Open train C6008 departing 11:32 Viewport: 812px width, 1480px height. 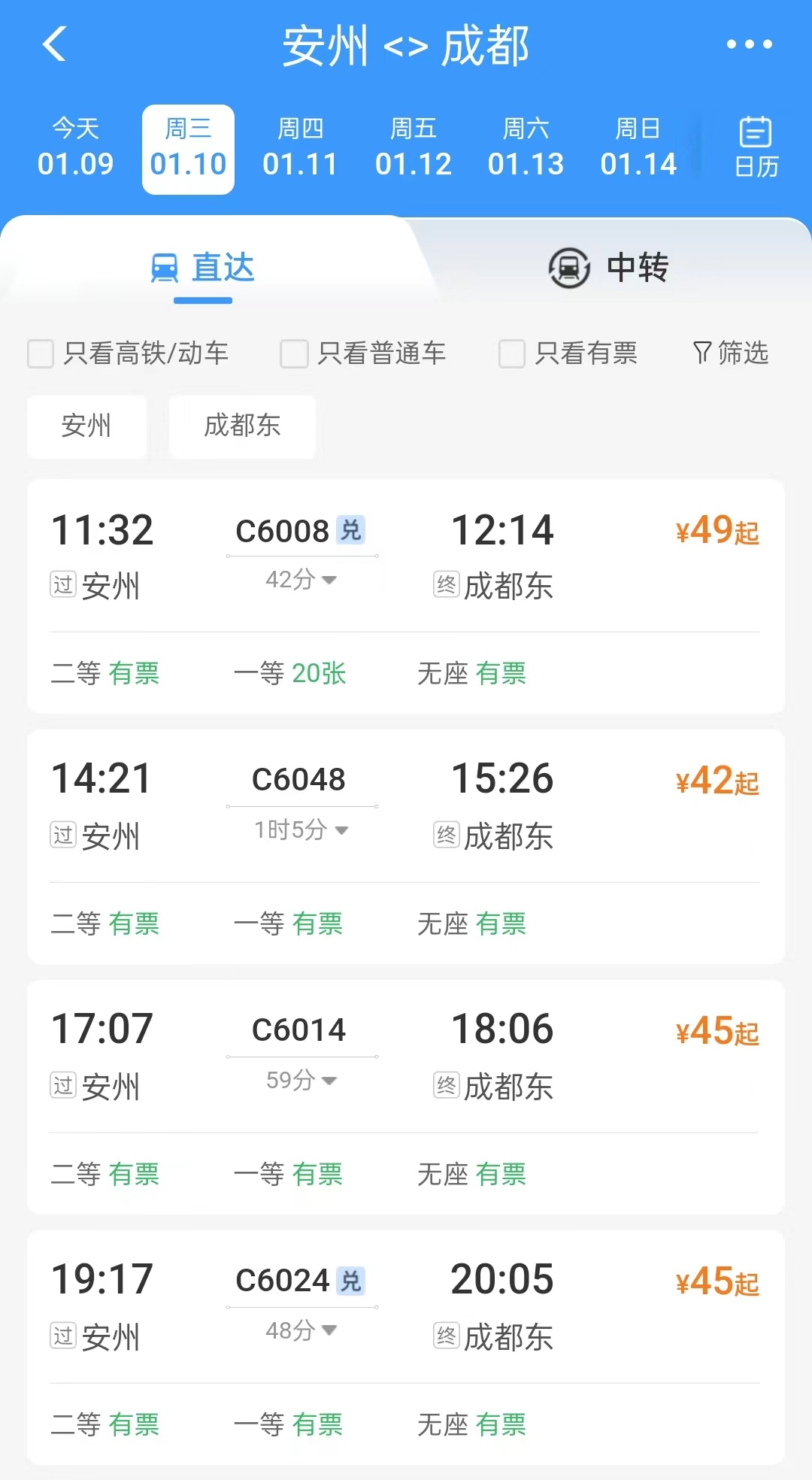[x=406, y=557]
